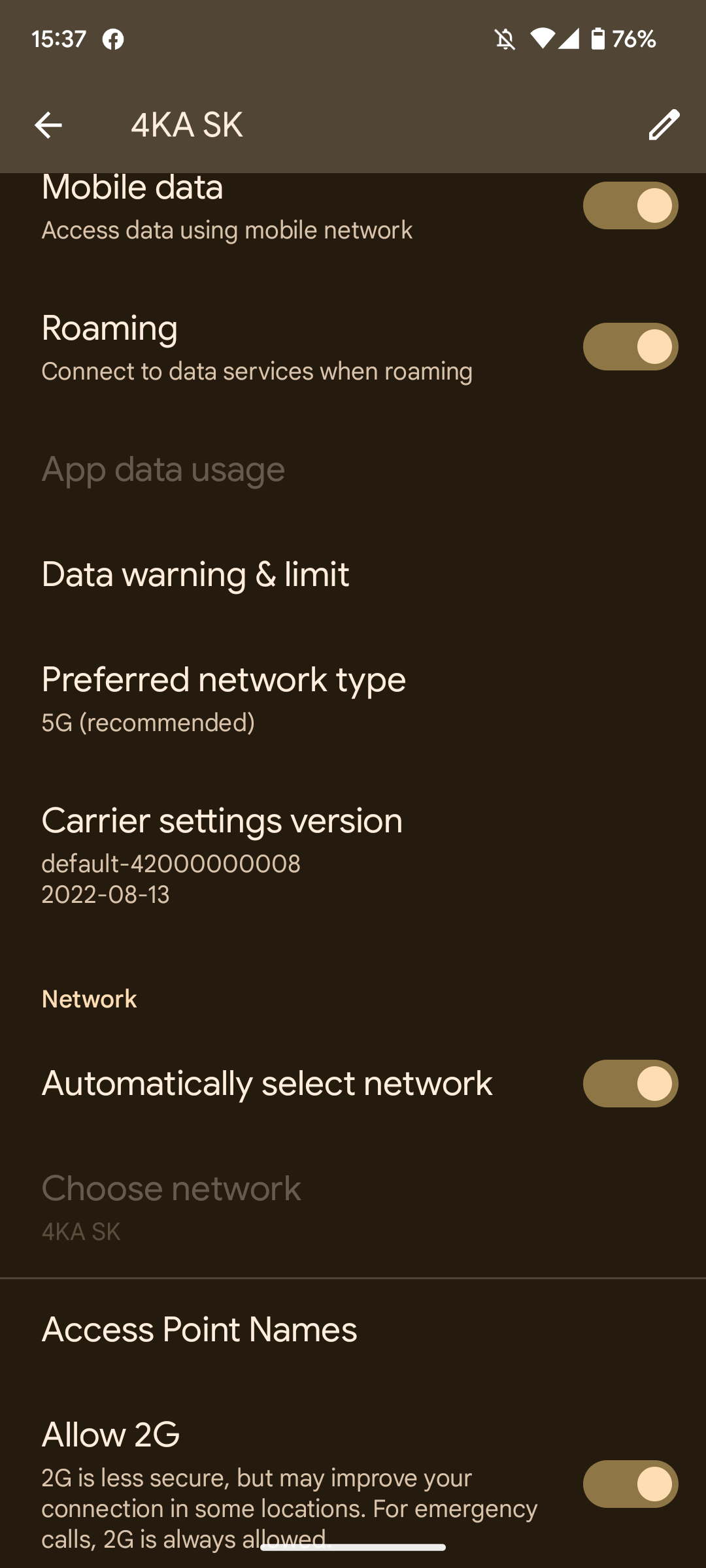The width and height of the screenshot is (706, 1568).
Task: Go back using the top arrow
Action: [x=48, y=125]
